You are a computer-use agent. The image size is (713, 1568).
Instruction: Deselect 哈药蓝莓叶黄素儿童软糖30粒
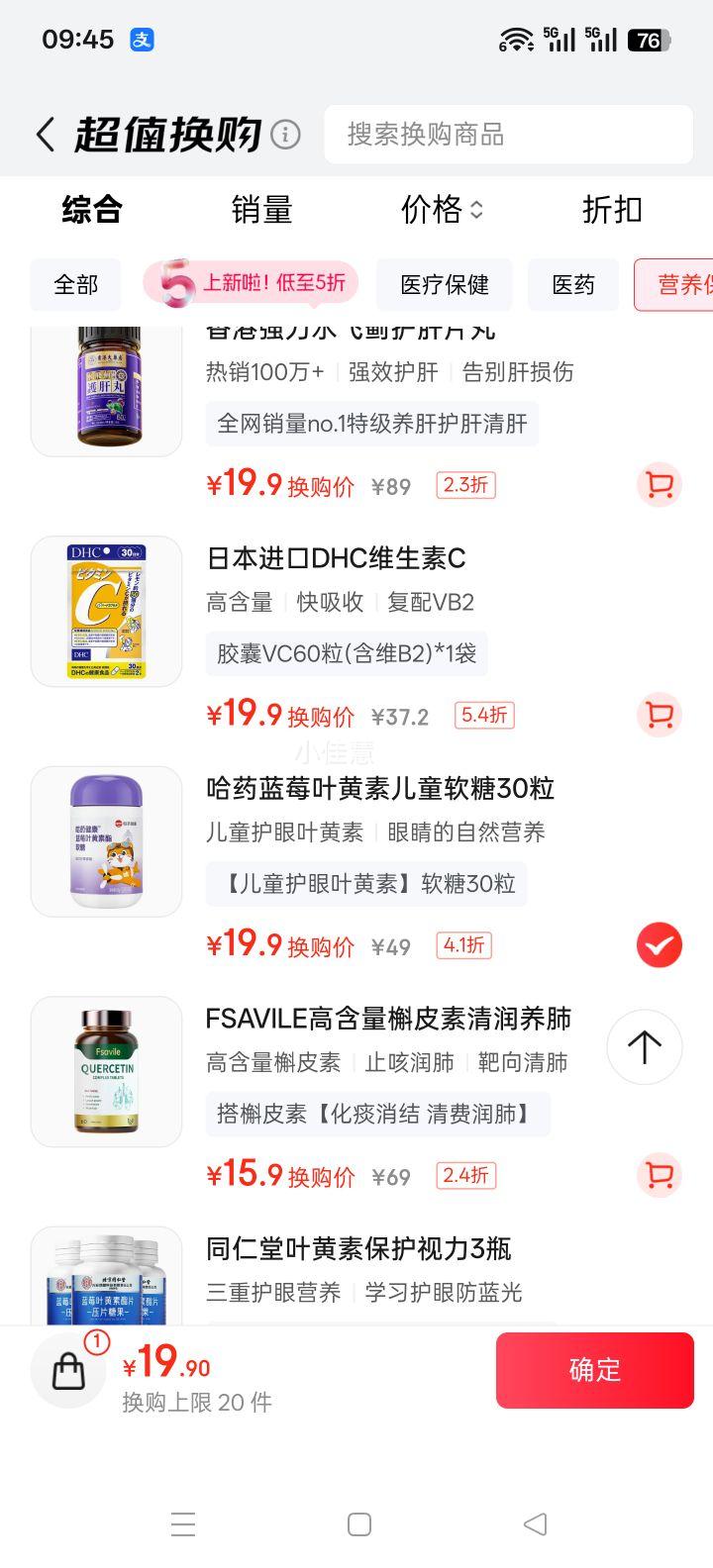[x=659, y=945]
